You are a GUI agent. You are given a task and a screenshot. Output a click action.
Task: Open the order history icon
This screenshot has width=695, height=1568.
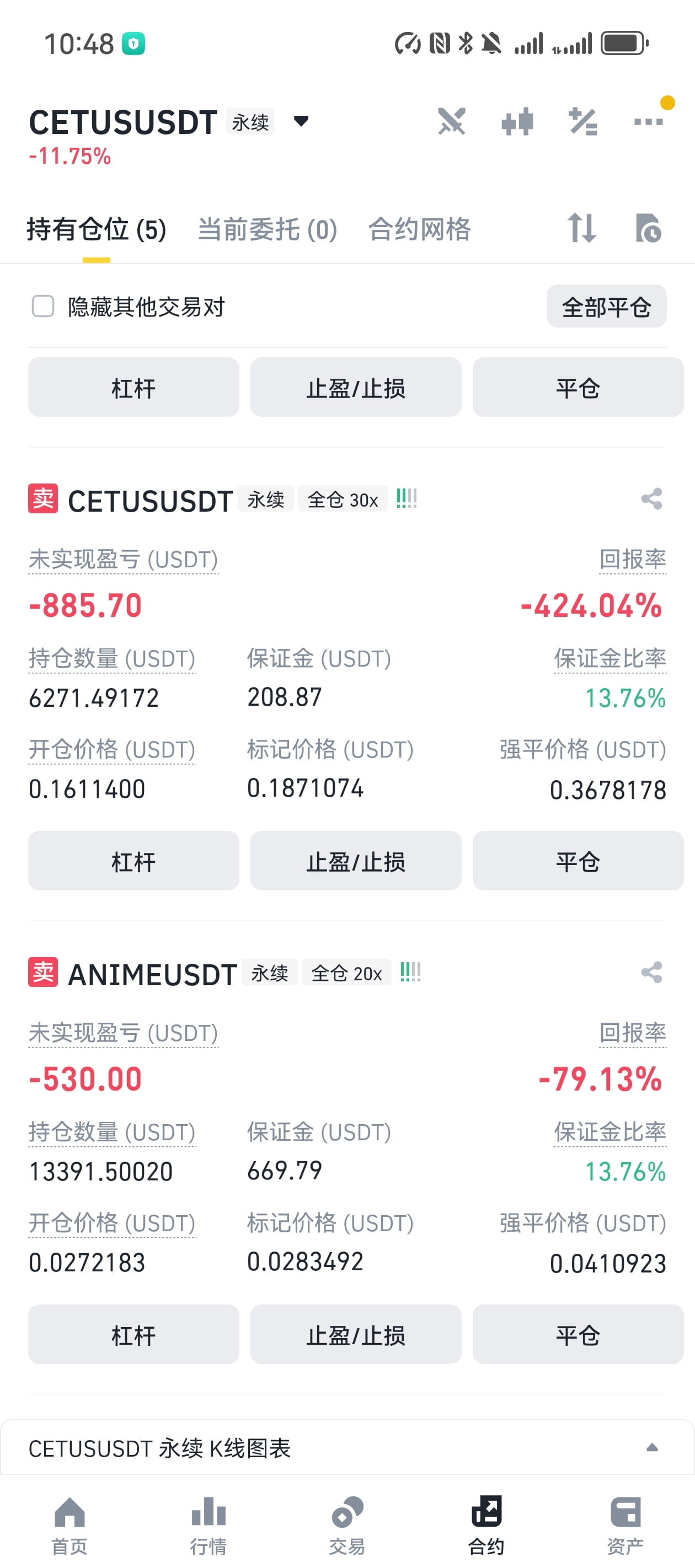click(648, 228)
